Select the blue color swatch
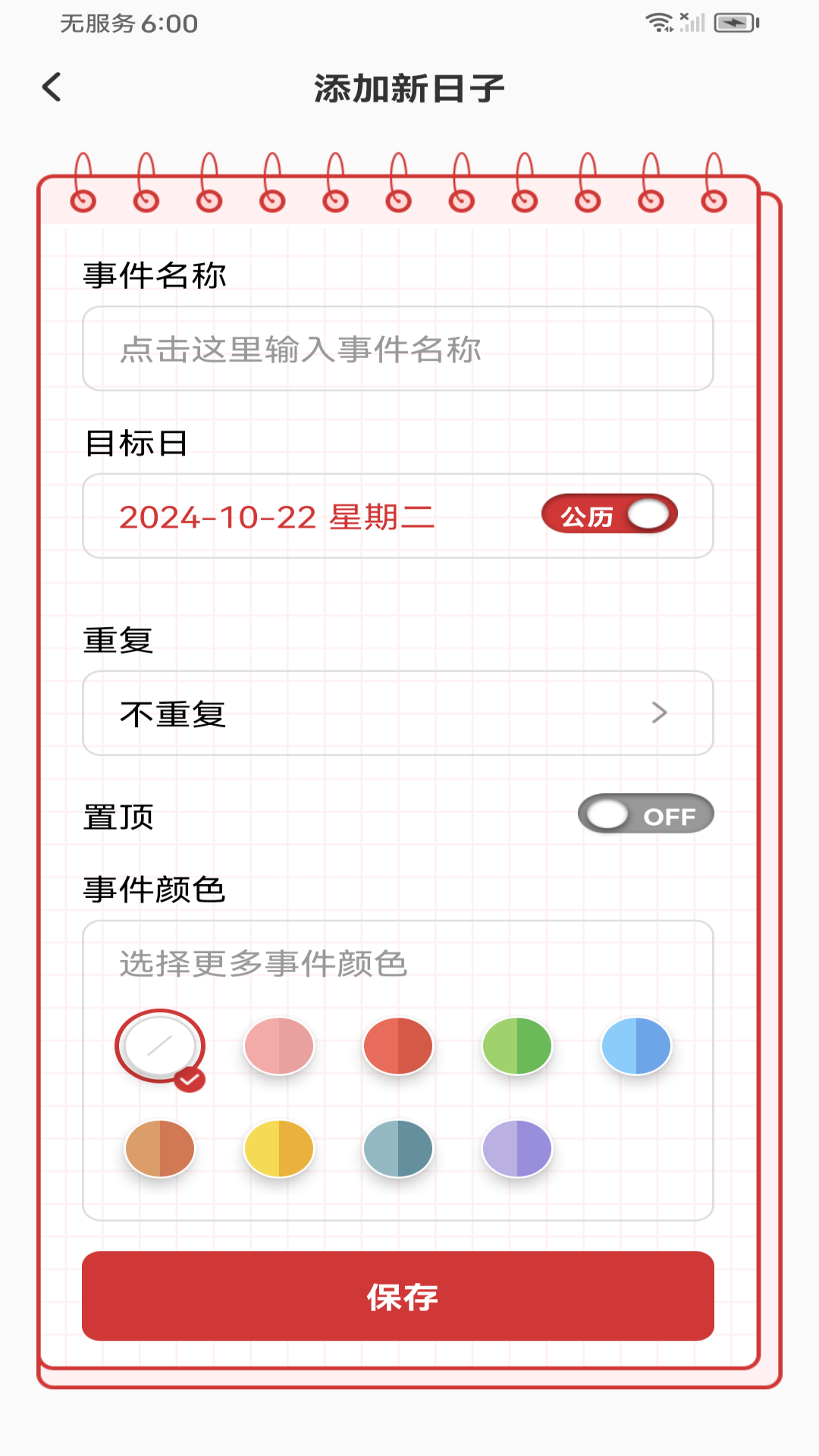The height and width of the screenshot is (1456, 819). pyautogui.click(x=636, y=1046)
